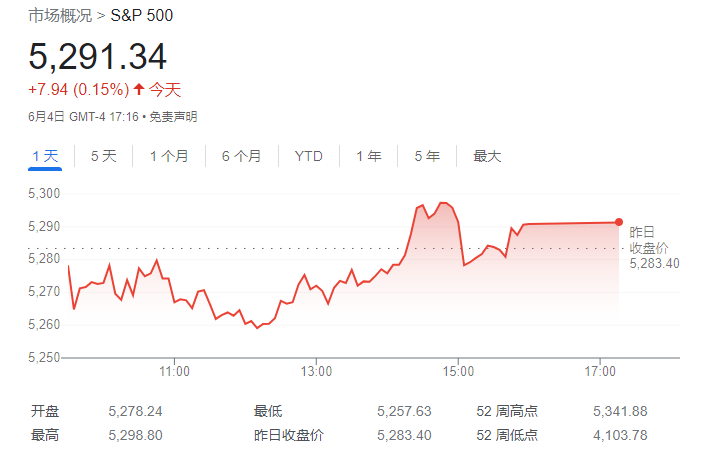Viewport: 713px width, 453px height.
Task: Select the 最大 range tab
Action: click(x=487, y=156)
